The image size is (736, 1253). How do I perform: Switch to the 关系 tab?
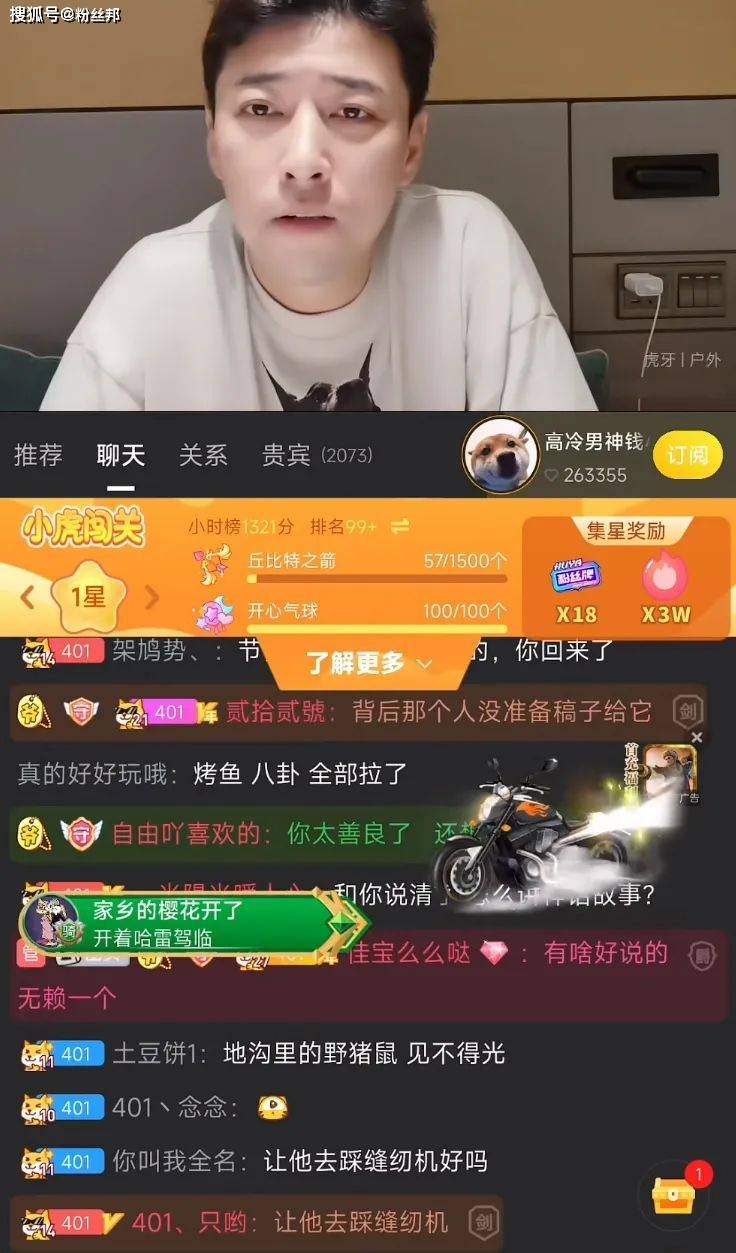pos(203,455)
